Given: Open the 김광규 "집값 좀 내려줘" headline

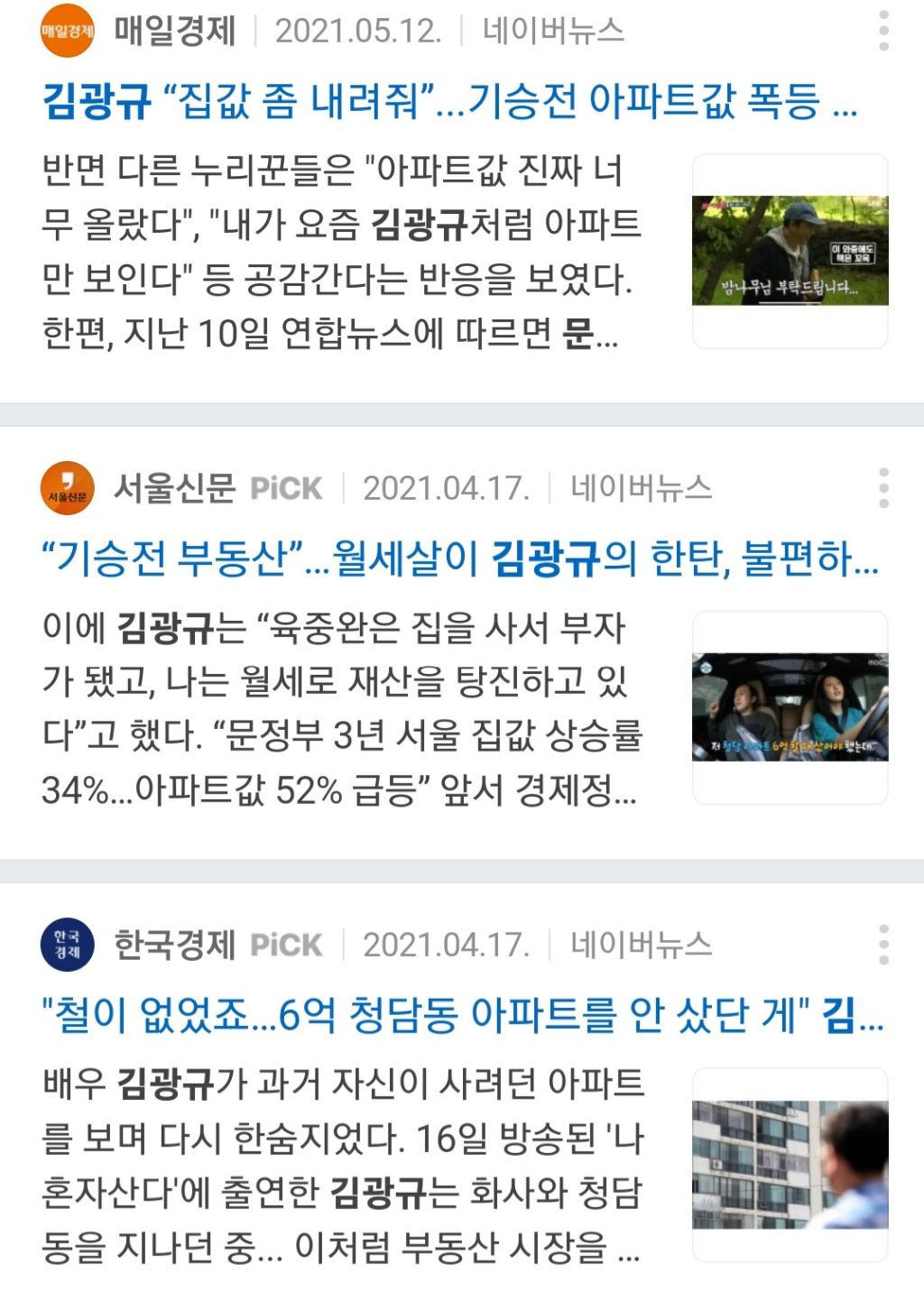Looking at the screenshot, I should [451, 106].
